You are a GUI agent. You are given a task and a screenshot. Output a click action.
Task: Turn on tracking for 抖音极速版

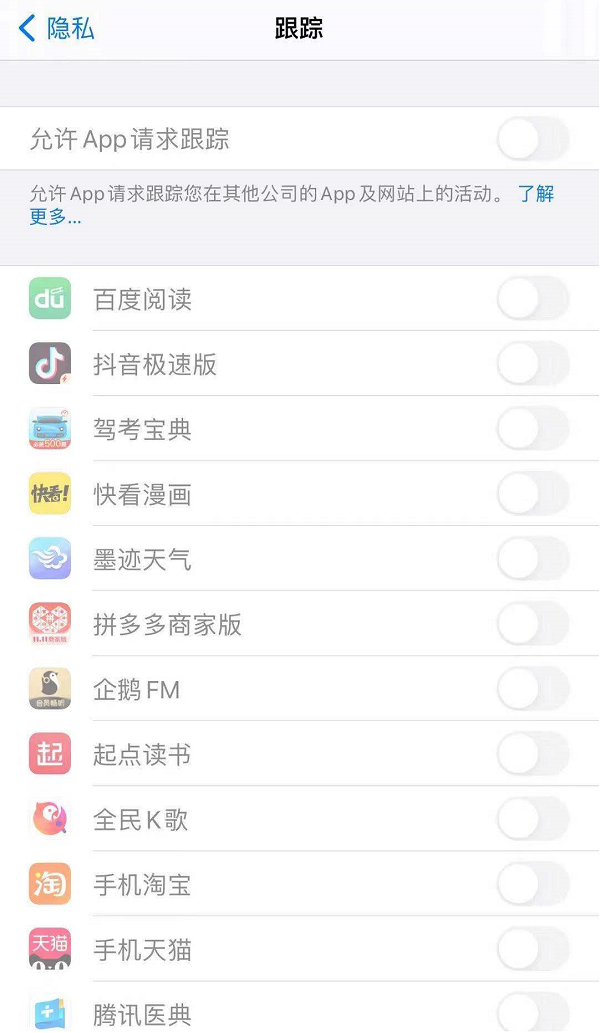[532, 364]
